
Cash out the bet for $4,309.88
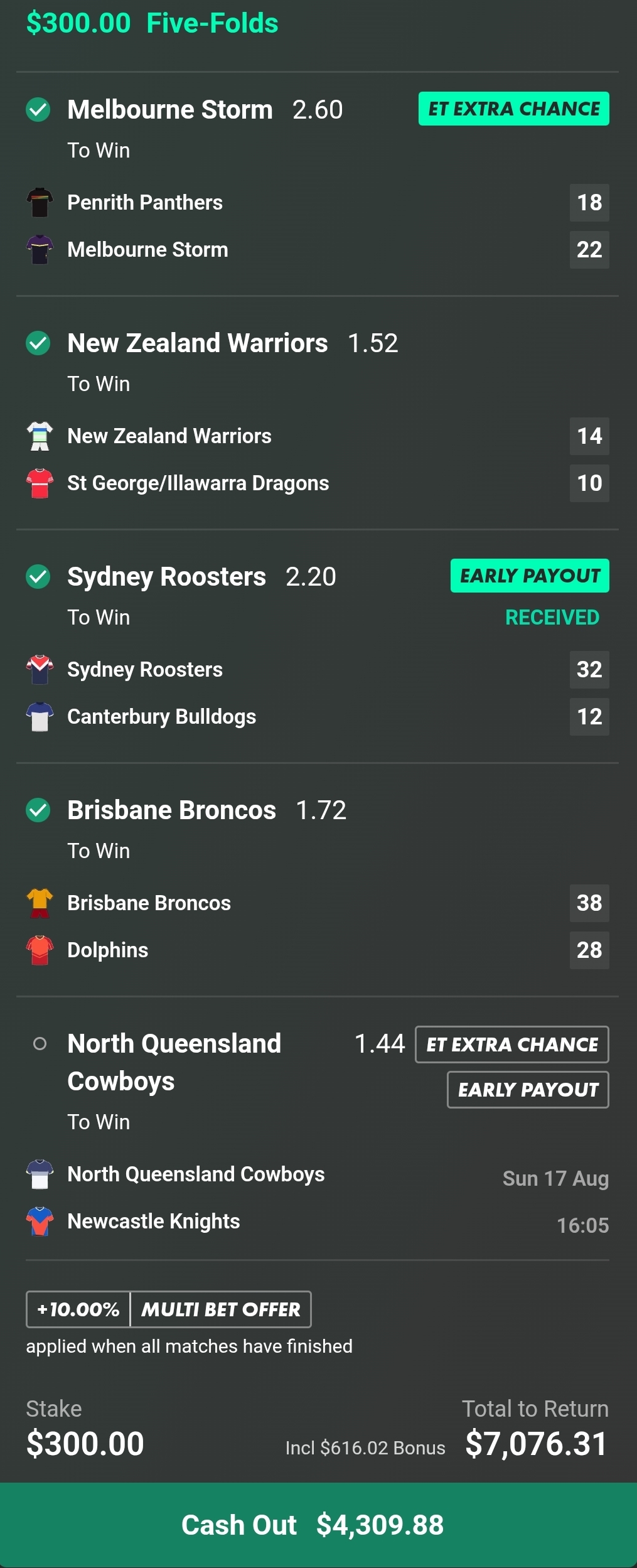(x=318, y=1525)
